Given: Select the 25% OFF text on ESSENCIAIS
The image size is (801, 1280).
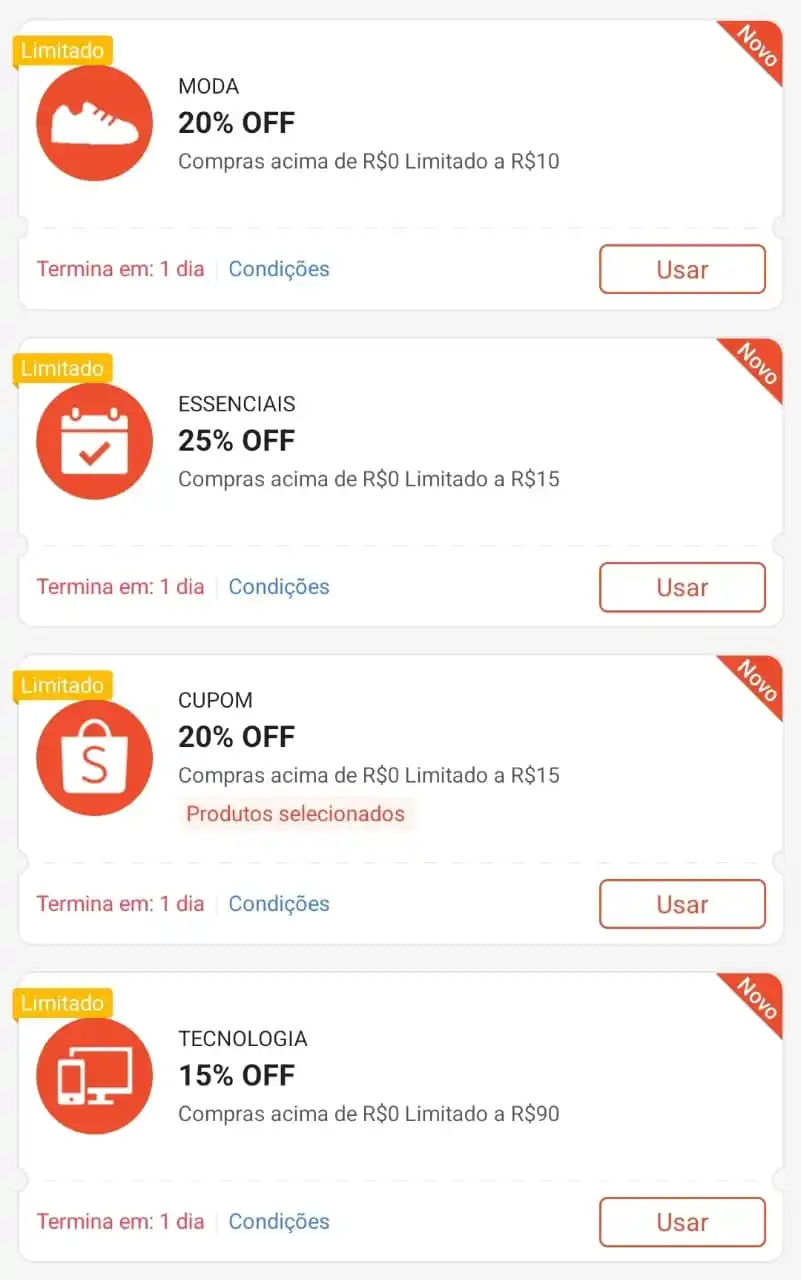Looking at the screenshot, I should click(236, 440).
